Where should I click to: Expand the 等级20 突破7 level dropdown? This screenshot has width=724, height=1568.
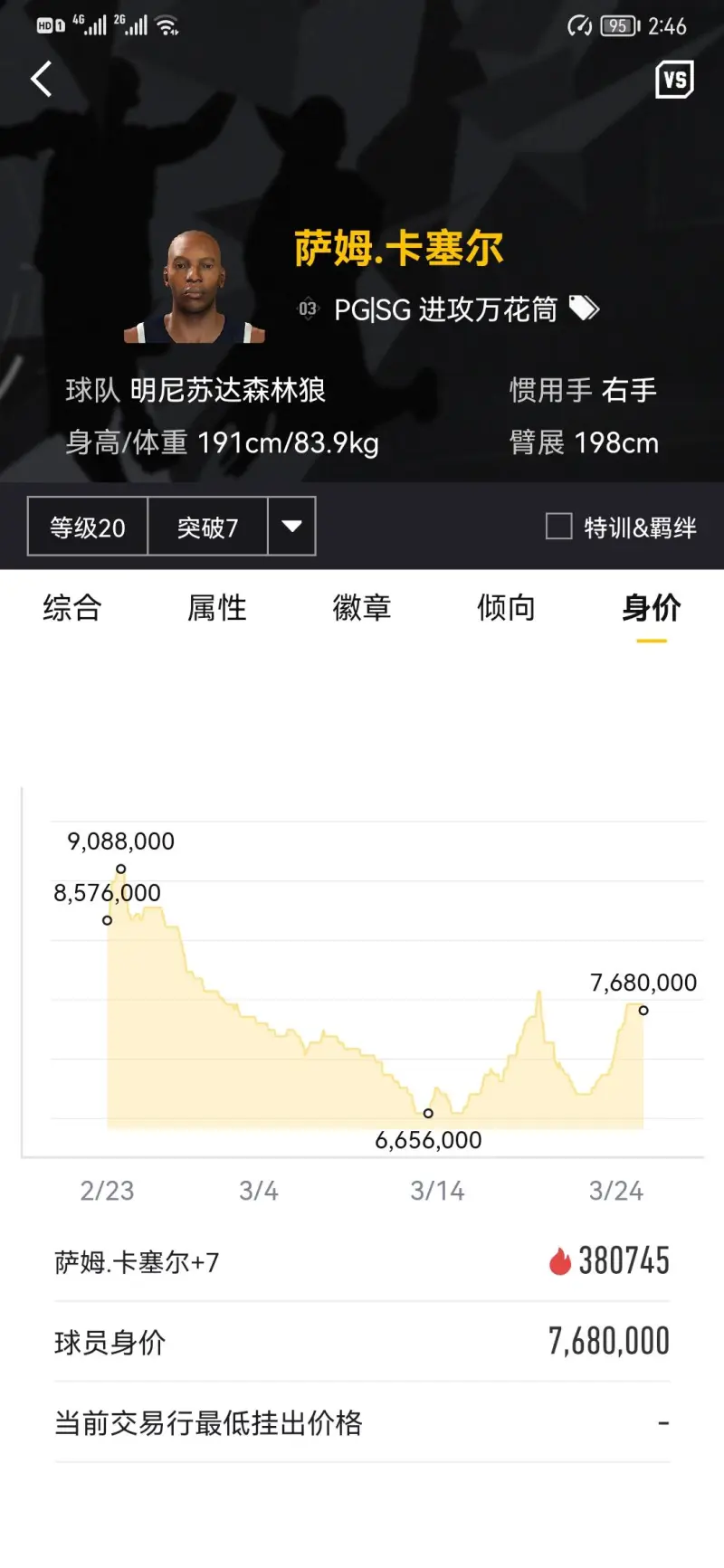[291, 527]
